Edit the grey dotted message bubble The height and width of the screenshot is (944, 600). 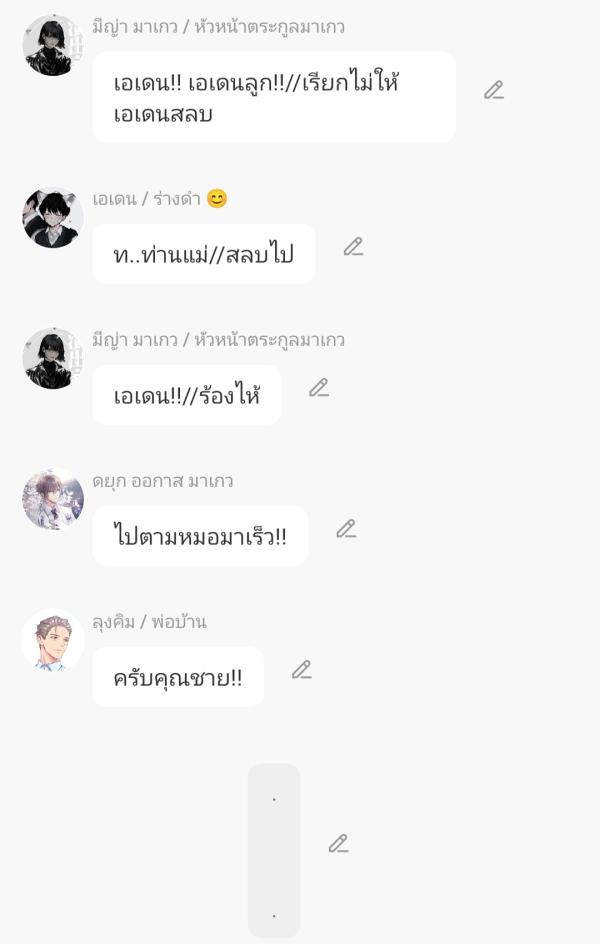point(339,844)
